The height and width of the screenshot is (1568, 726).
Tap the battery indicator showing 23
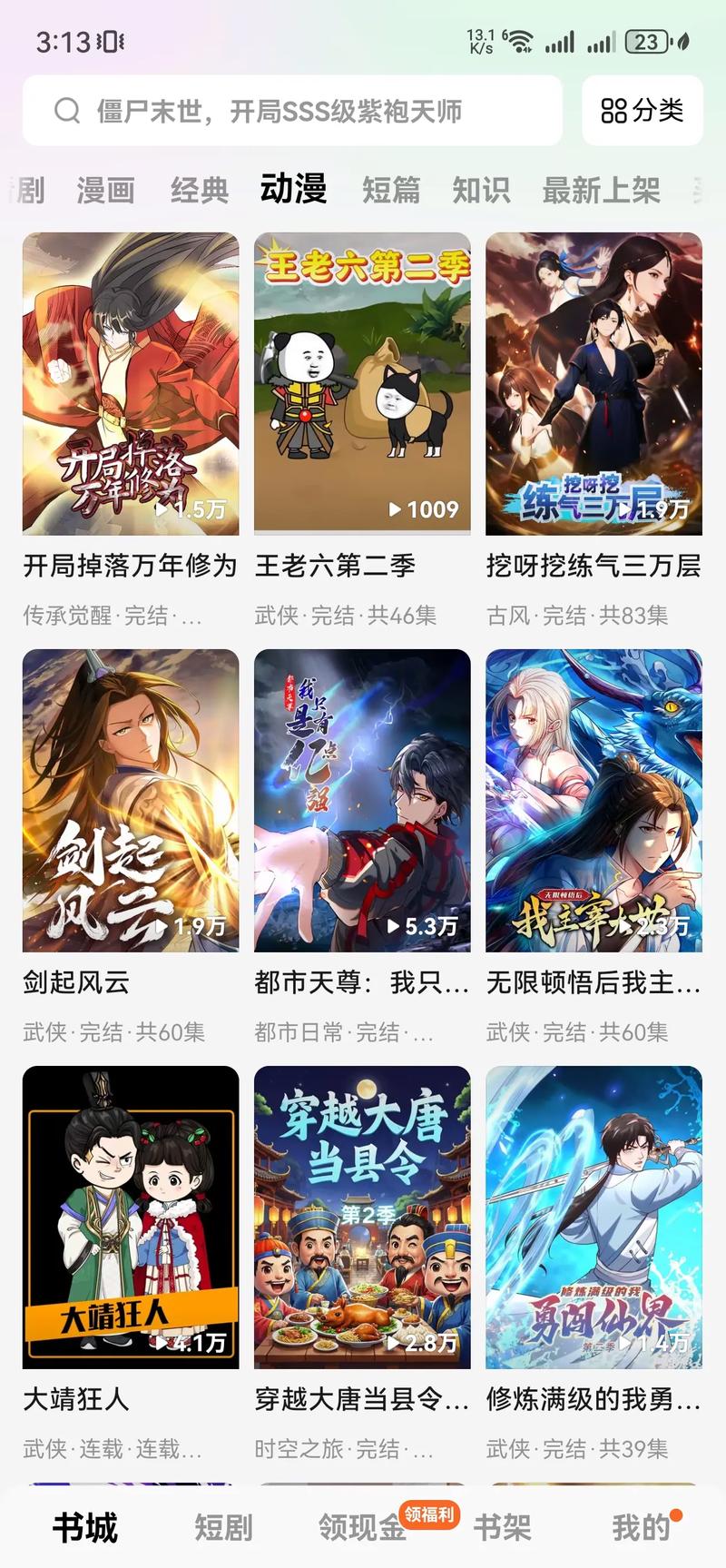click(646, 40)
